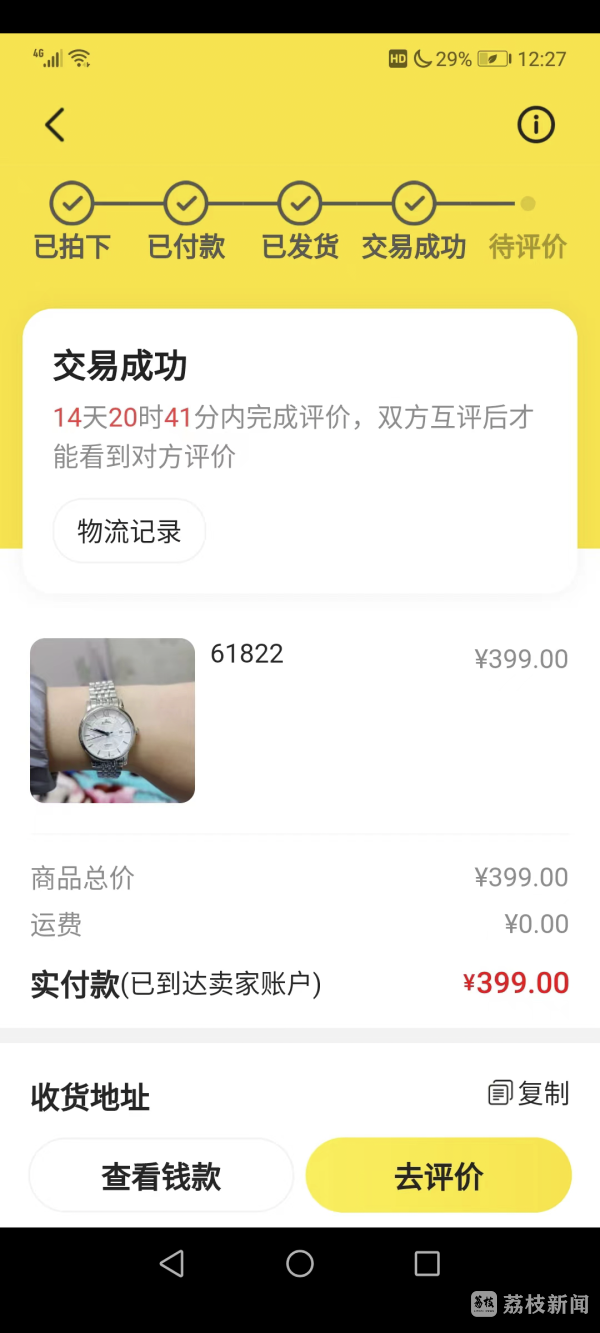600x1333 pixels.
Task: Tap the system home button
Action: tap(300, 1264)
